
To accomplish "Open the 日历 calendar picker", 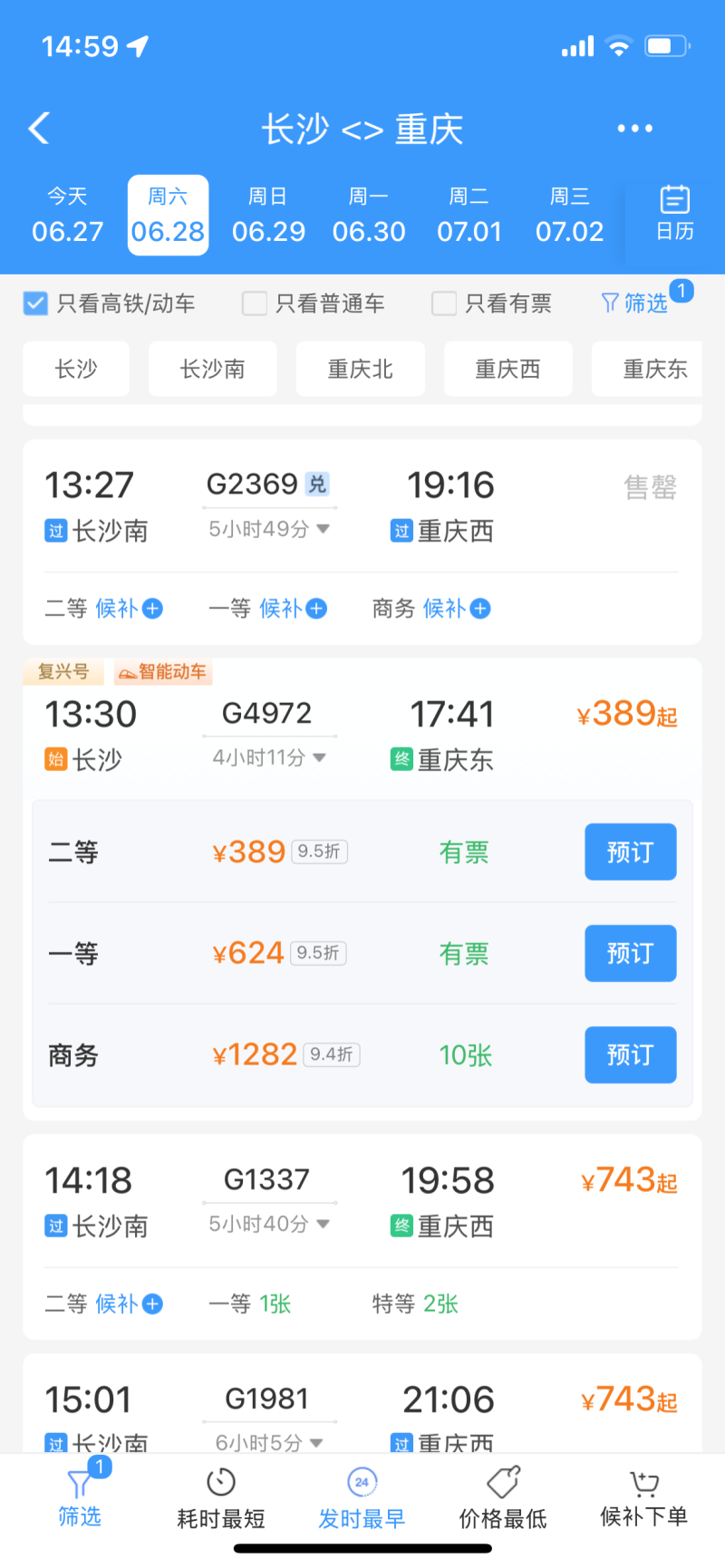I will 675,214.
